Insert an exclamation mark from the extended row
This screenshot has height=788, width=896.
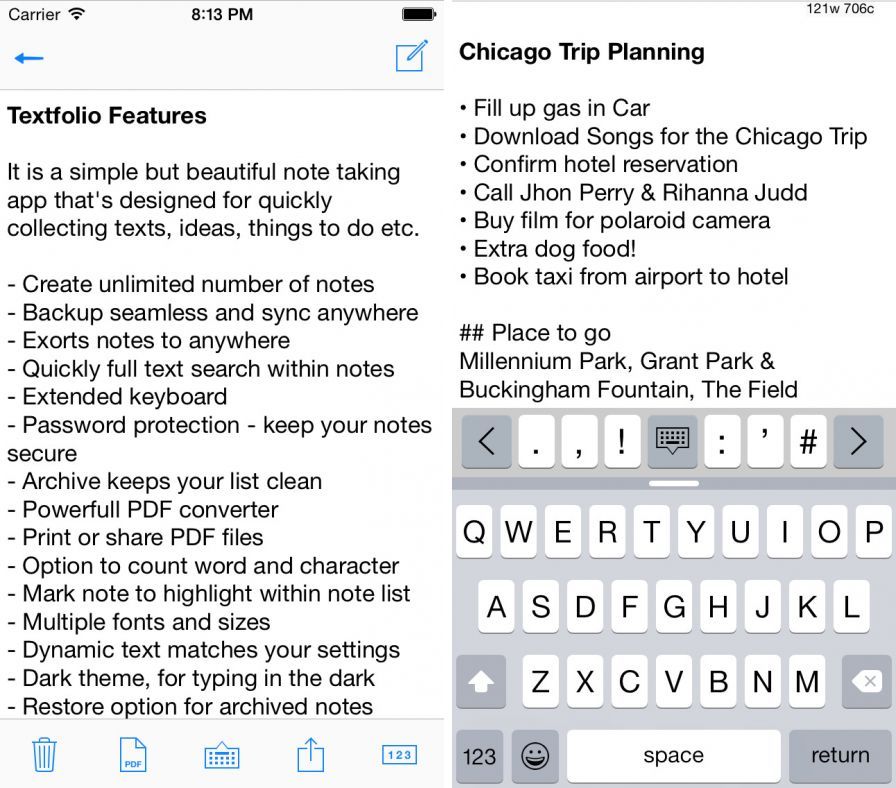622,442
